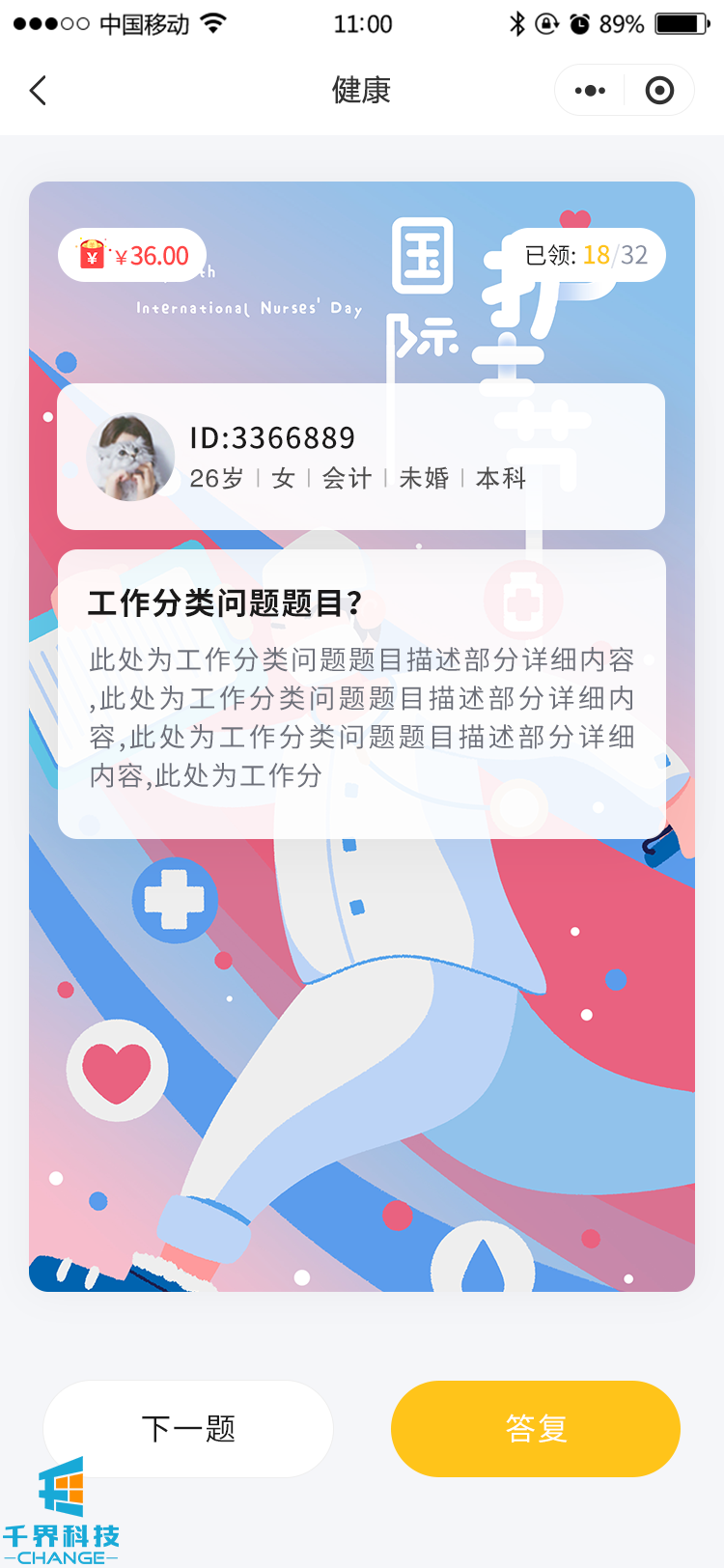The width and height of the screenshot is (724, 1568).
Task: Open the ¥36.00 red packet badge
Action: click(133, 256)
